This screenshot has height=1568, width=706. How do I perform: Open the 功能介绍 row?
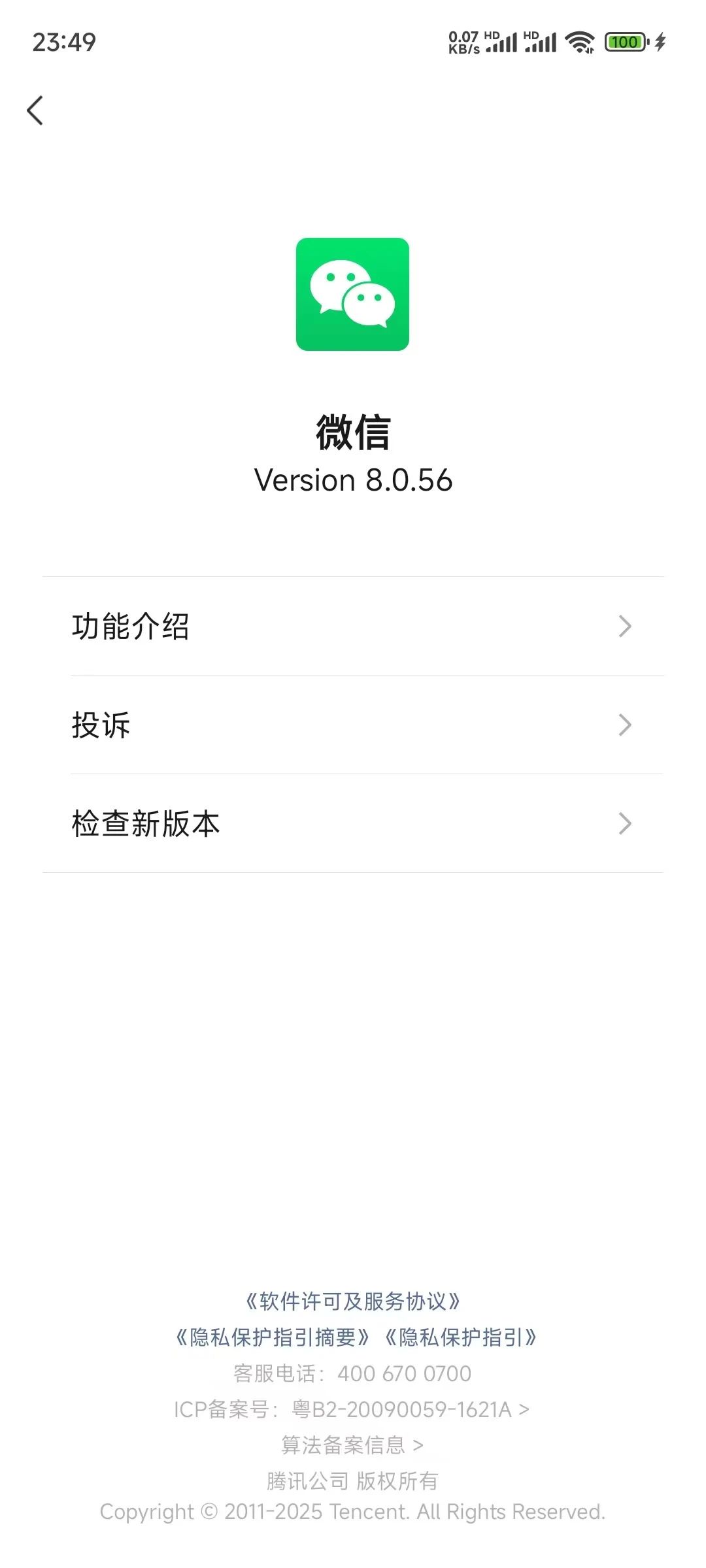[x=353, y=626]
